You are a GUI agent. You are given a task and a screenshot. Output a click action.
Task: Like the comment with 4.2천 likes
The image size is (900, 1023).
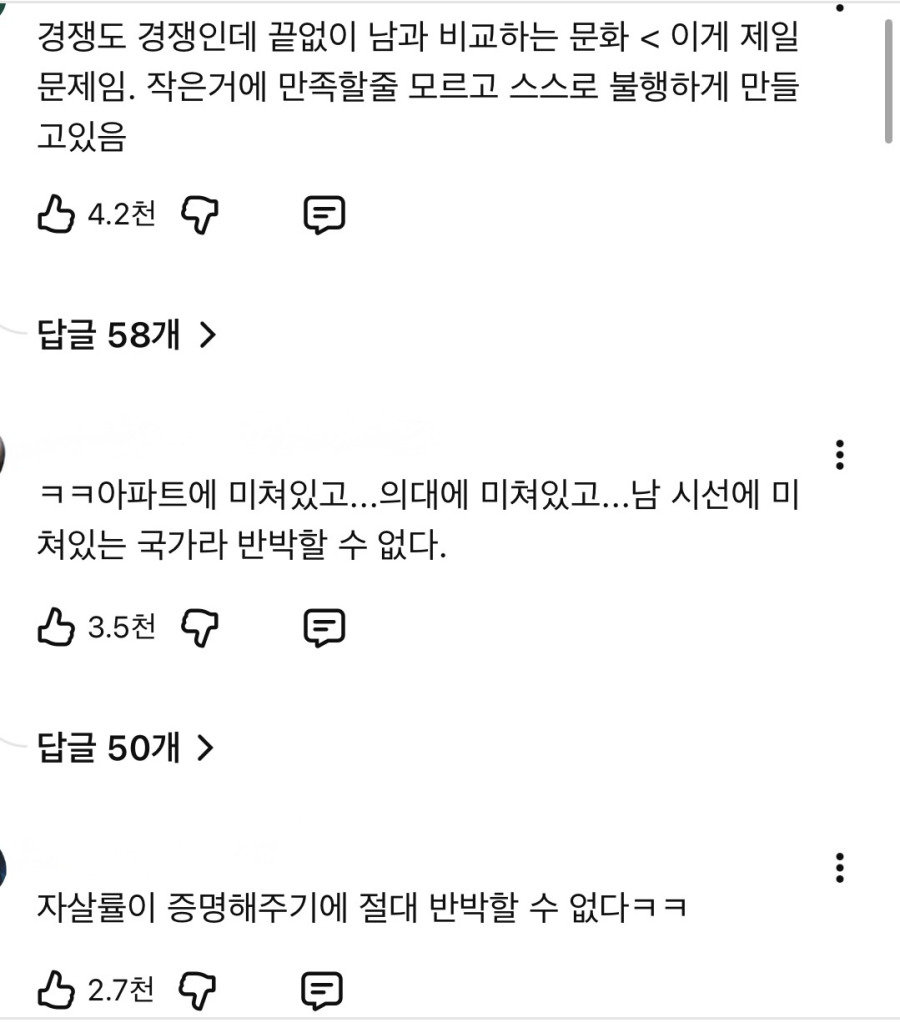click(56, 214)
